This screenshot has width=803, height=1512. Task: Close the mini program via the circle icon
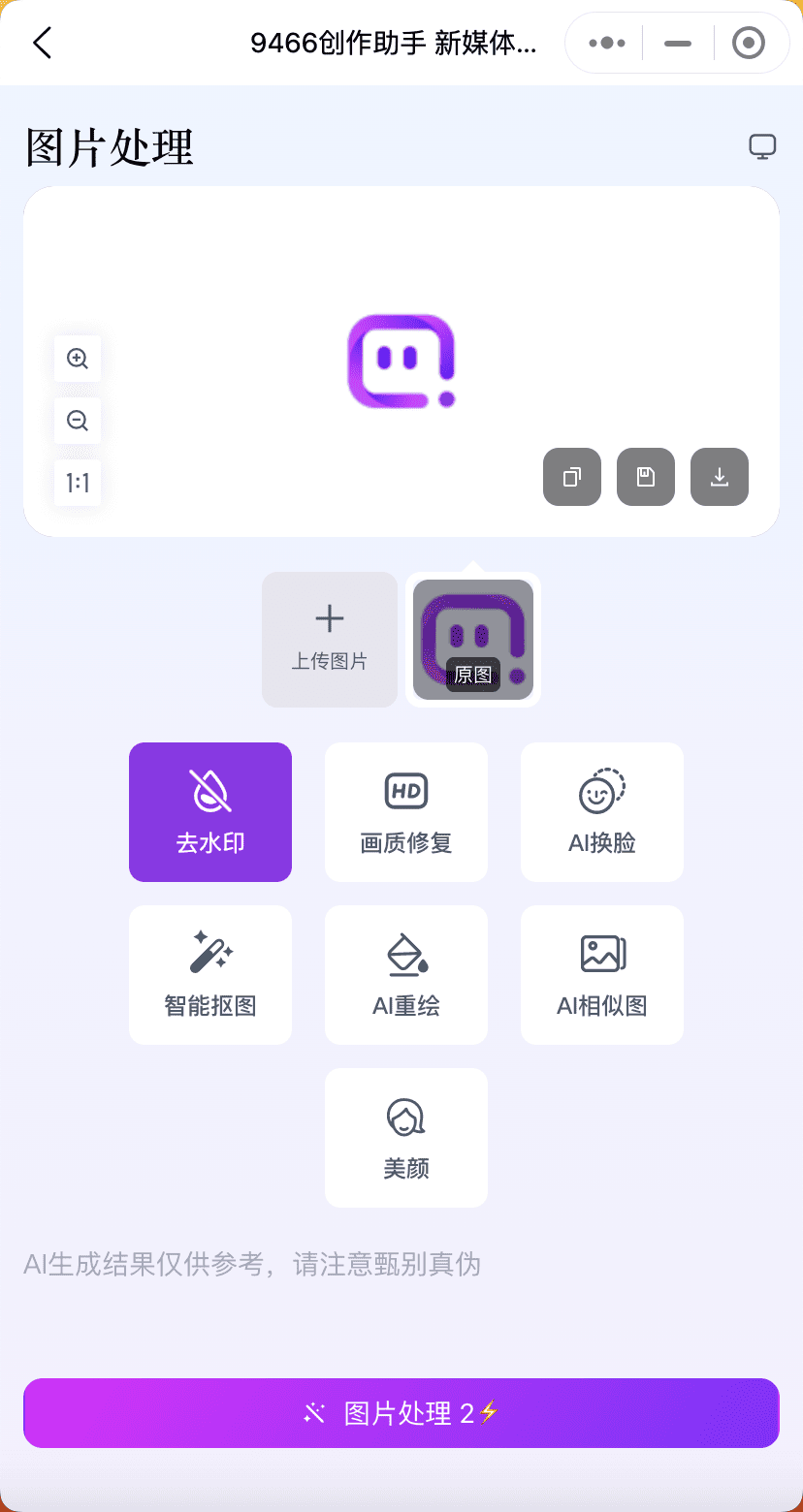(x=749, y=43)
